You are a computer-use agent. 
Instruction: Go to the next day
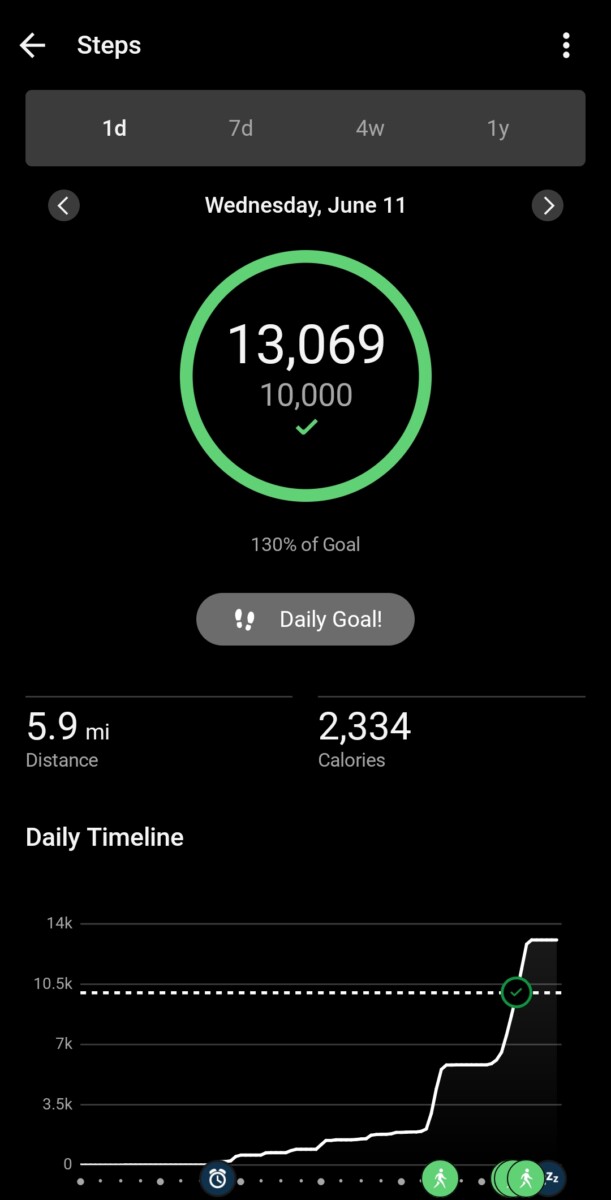pos(547,206)
